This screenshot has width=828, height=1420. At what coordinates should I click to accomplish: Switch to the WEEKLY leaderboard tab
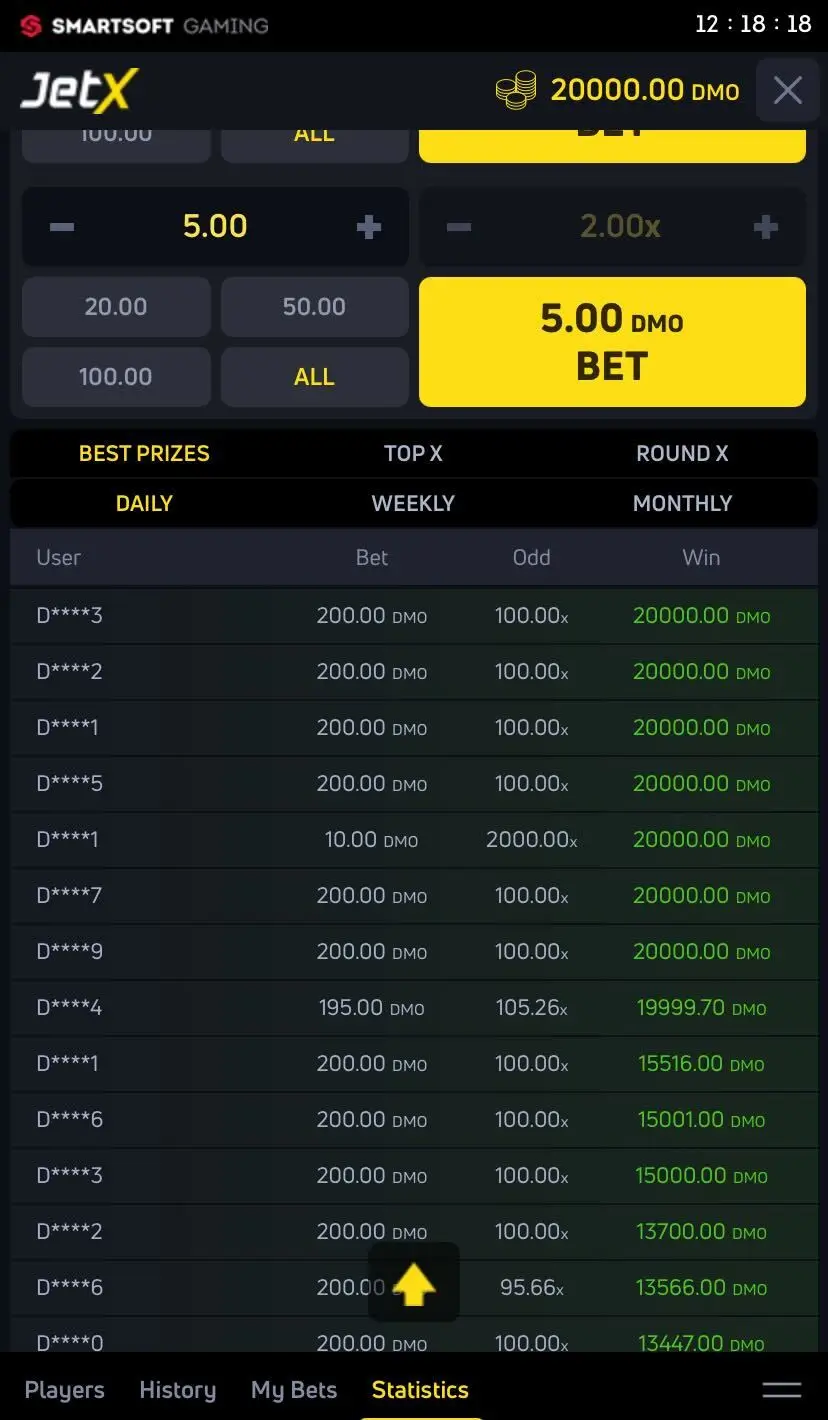pyautogui.click(x=413, y=503)
